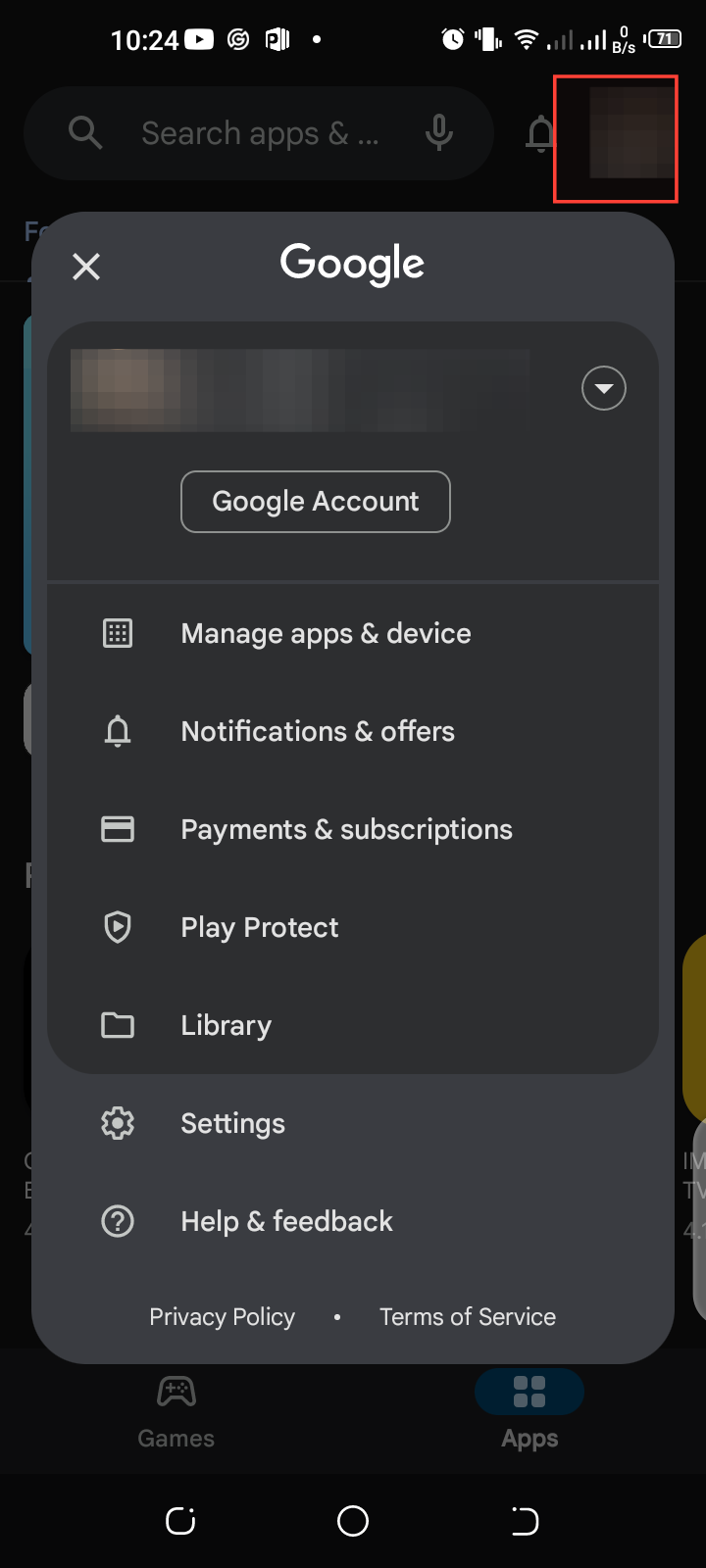Open the Google Account button
The width and height of the screenshot is (706, 1568).
(x=315, y=502)
